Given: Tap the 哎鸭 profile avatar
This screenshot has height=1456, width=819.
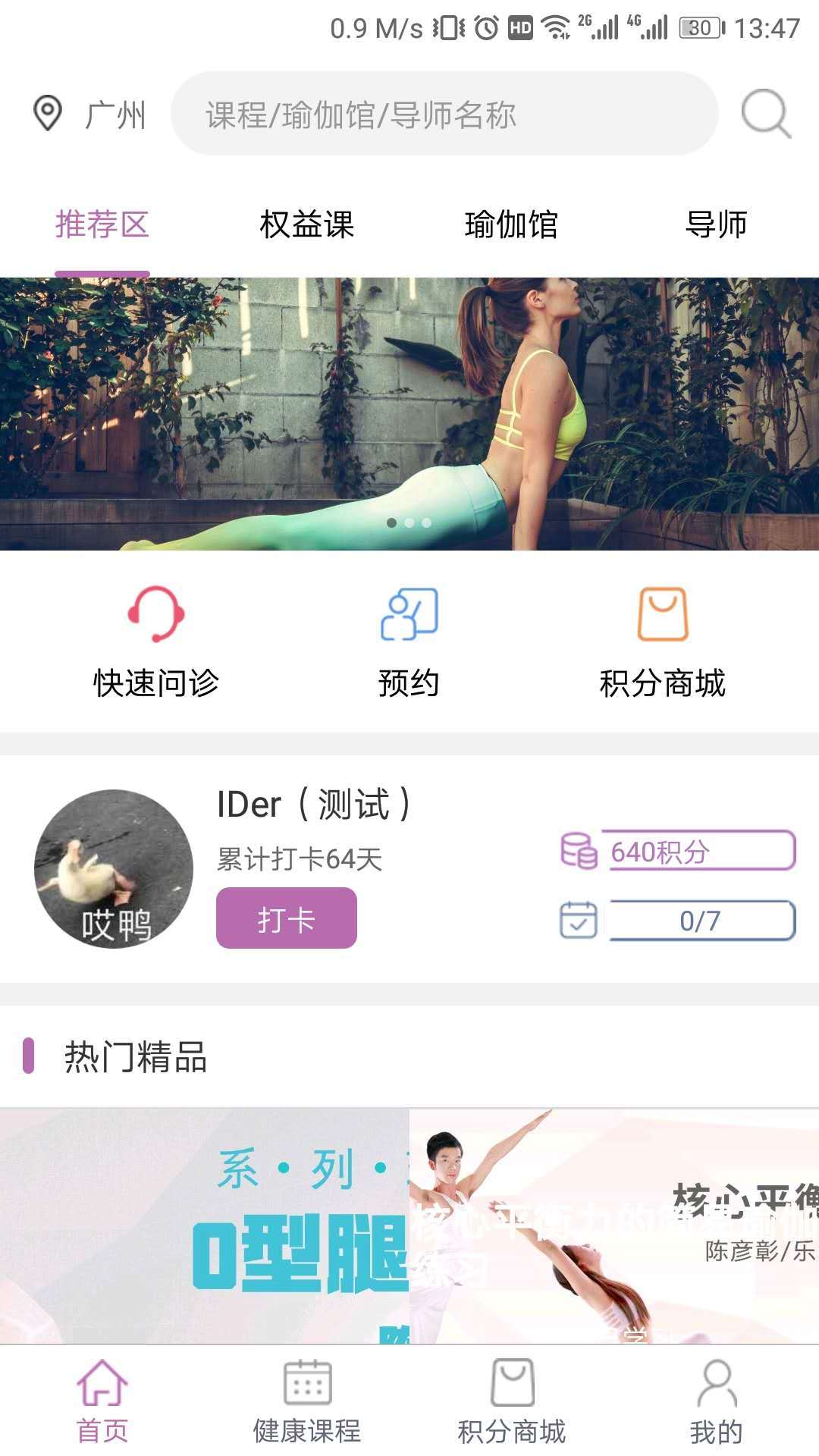Looking at the screenshot, I should tap(114, 869).
